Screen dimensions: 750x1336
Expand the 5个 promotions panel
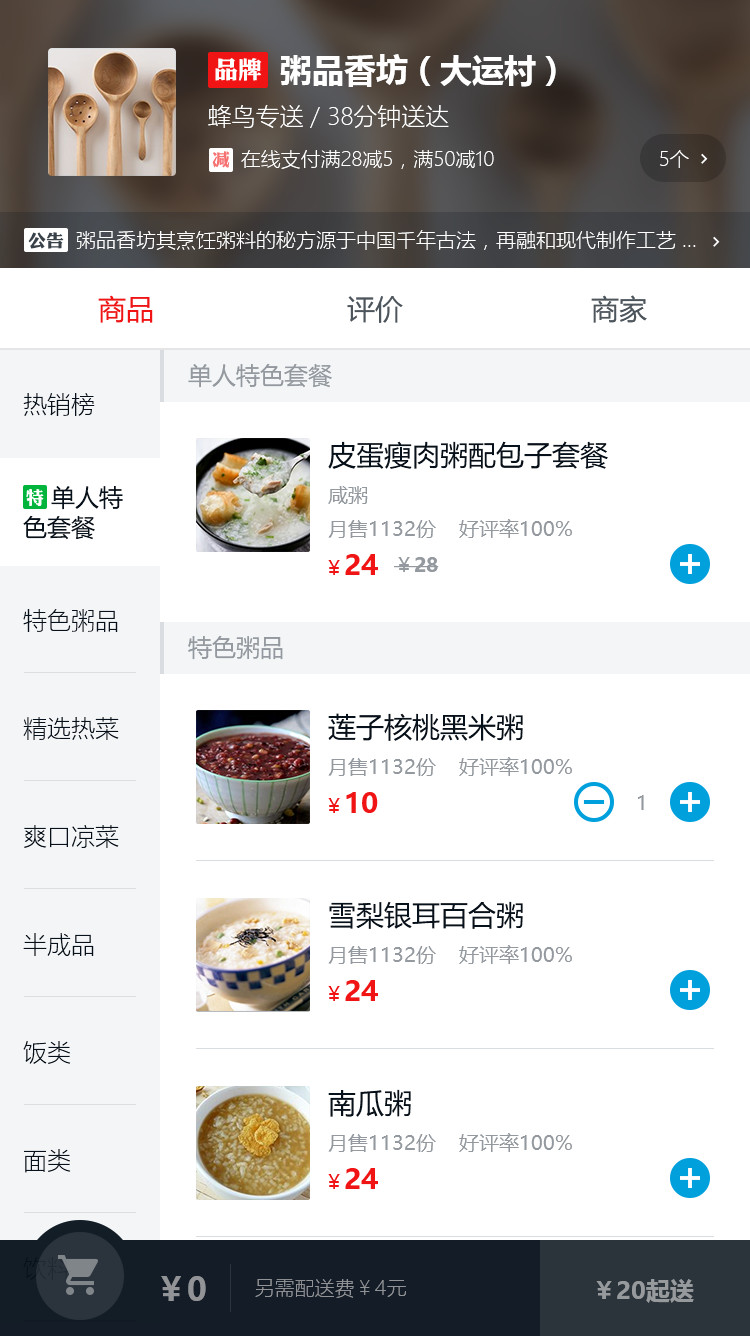point(682,158)
